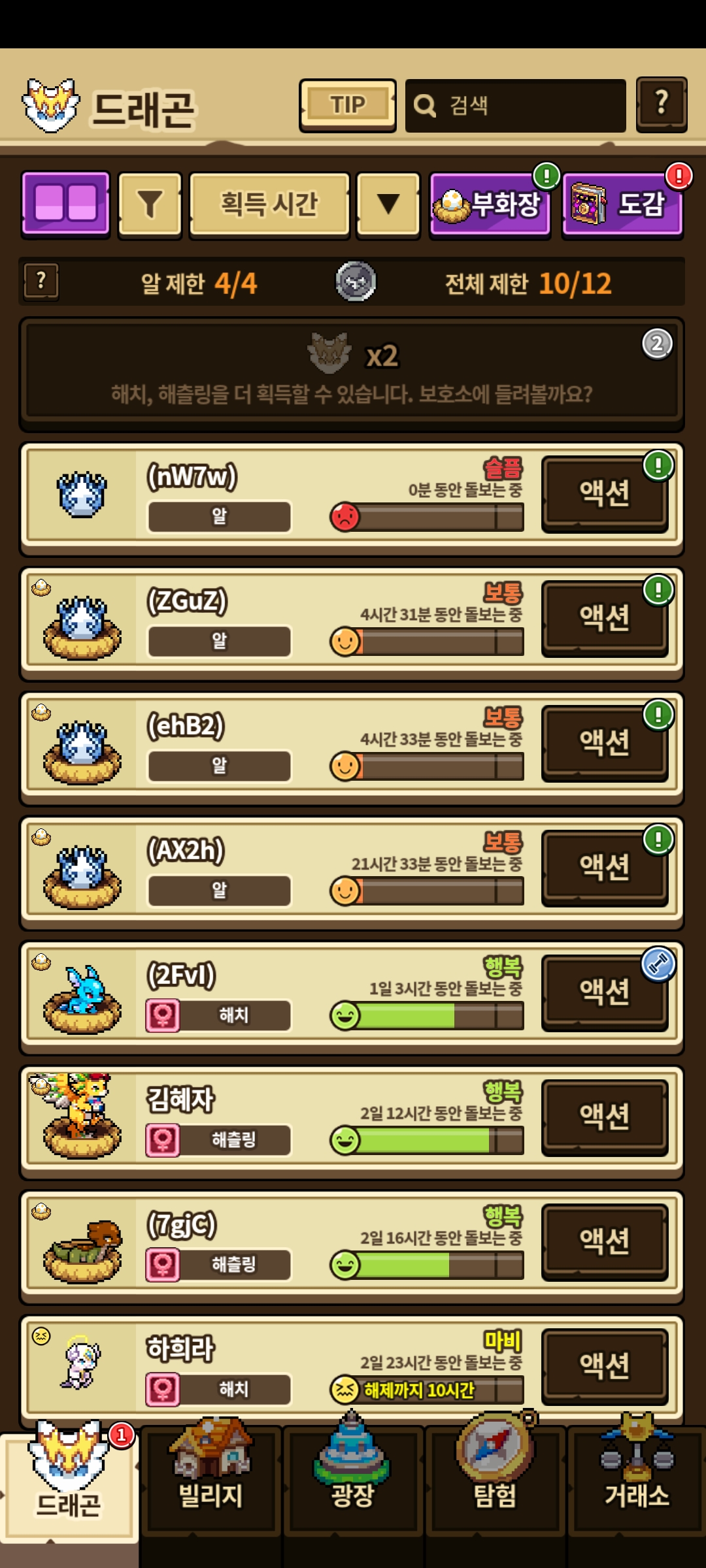Open the help question mark in header
This screenshot has height=1568, width=706.
point(661,105)
